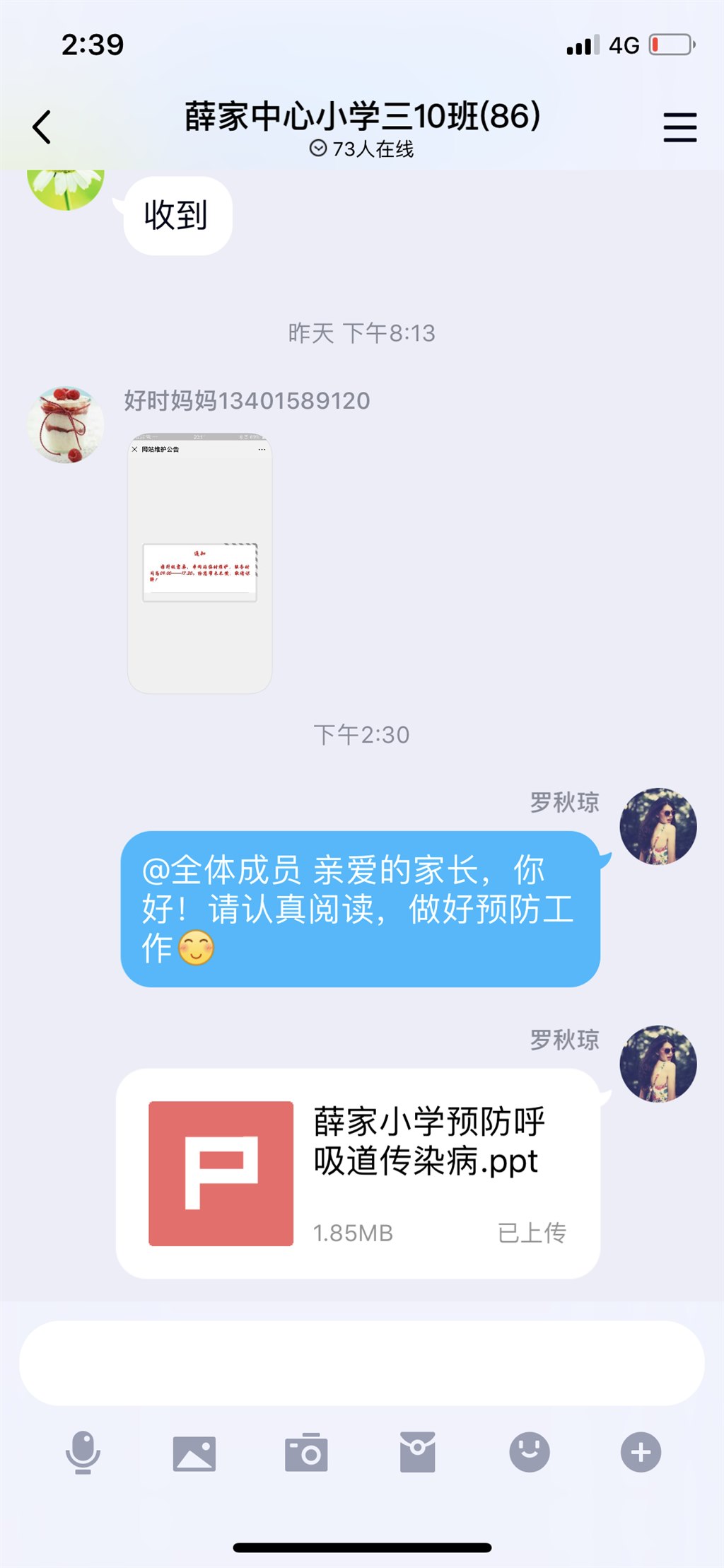
Task: Focus the message input field
Action: point(361,1362)
